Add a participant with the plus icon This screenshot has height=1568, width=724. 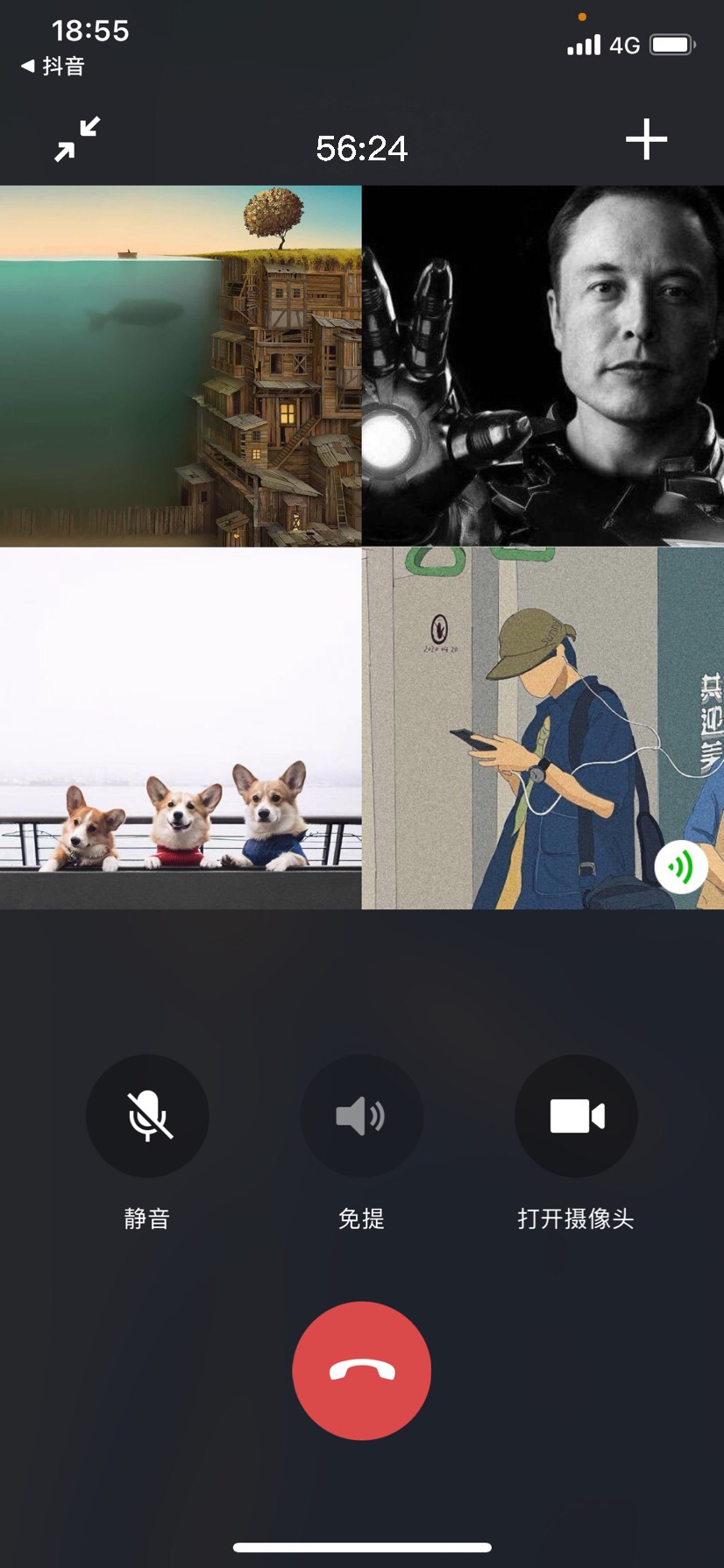(x=646, y=140)
